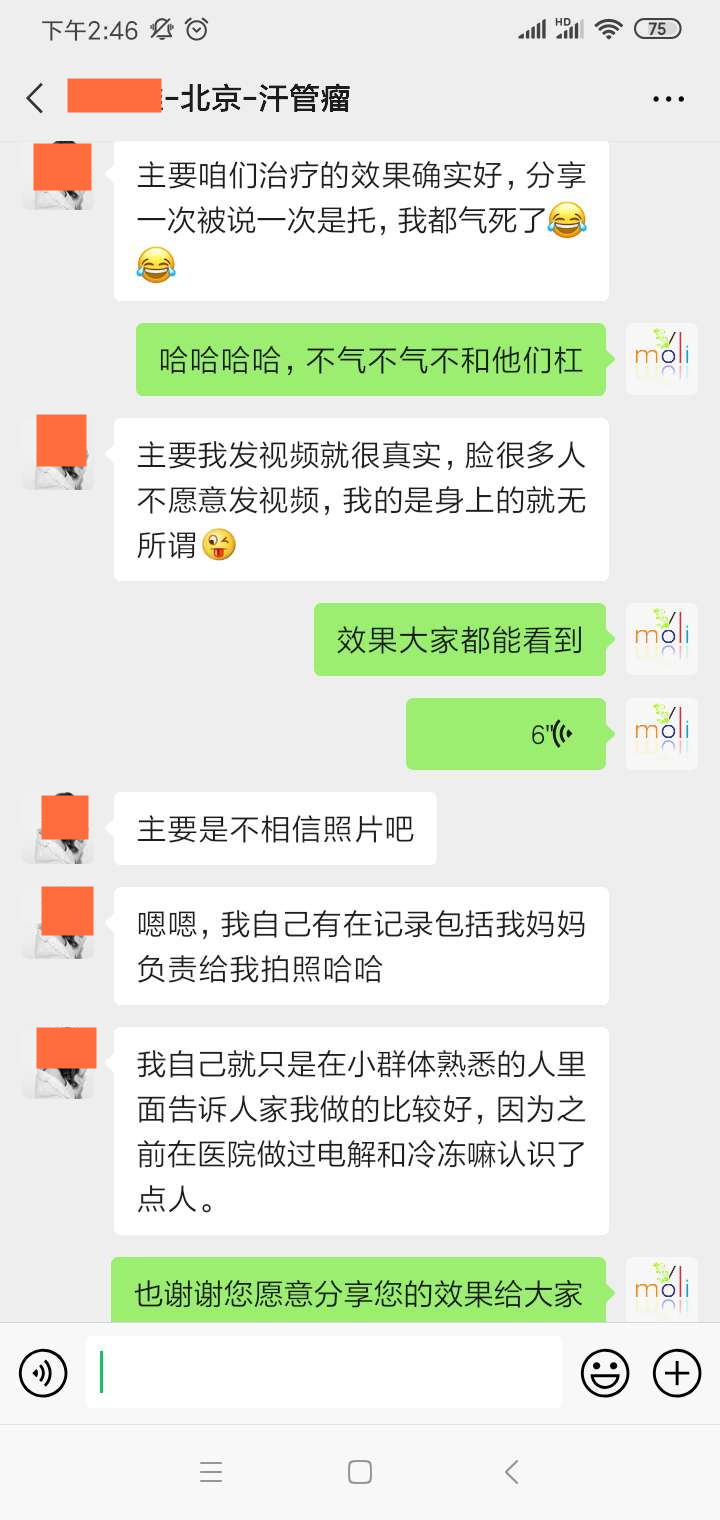Tap the navigation back triangle

click(x=511, y=1471)
